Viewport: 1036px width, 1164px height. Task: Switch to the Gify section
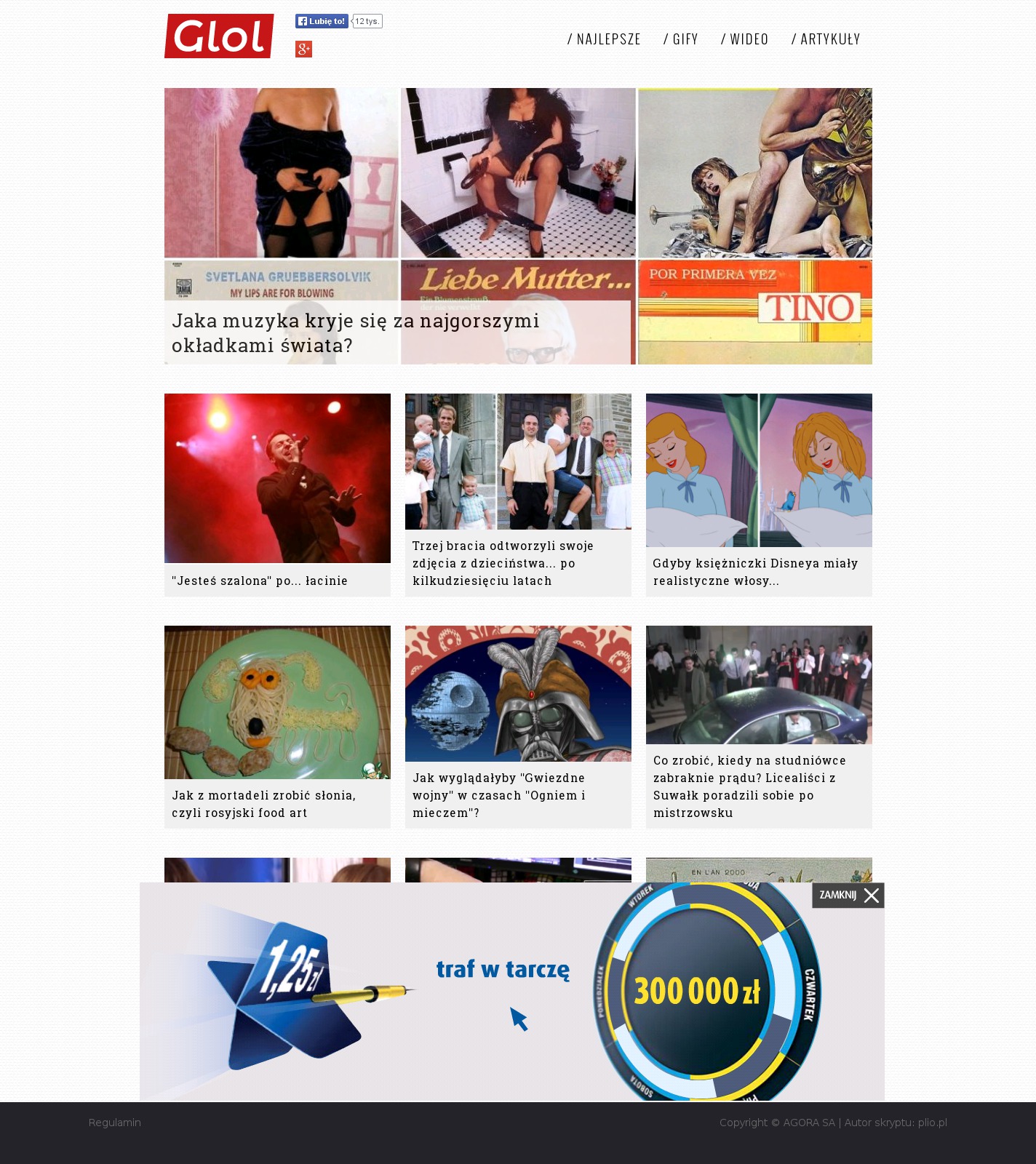click(681, 39)
